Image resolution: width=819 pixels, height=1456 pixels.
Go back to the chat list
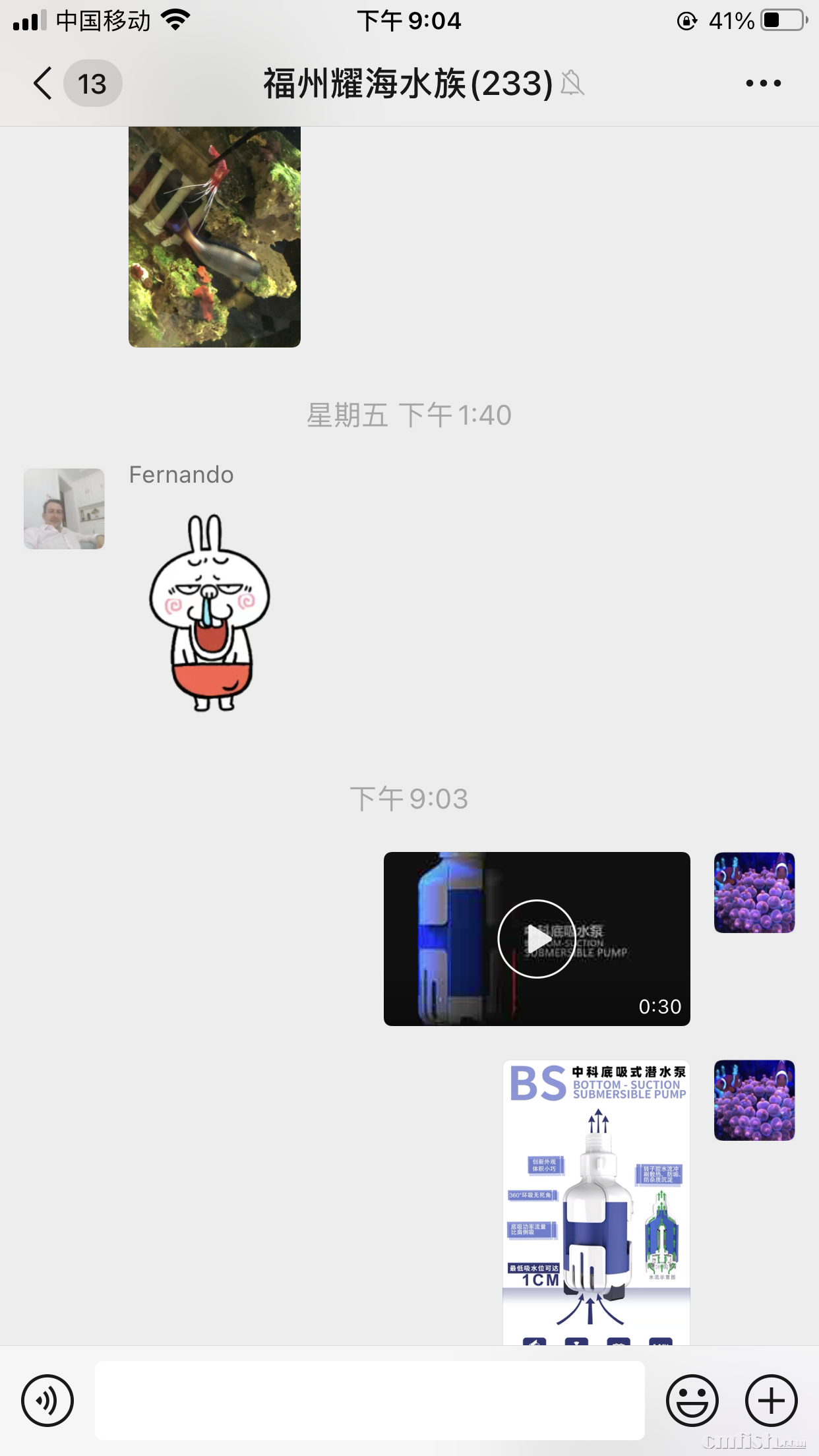point(44,84)
